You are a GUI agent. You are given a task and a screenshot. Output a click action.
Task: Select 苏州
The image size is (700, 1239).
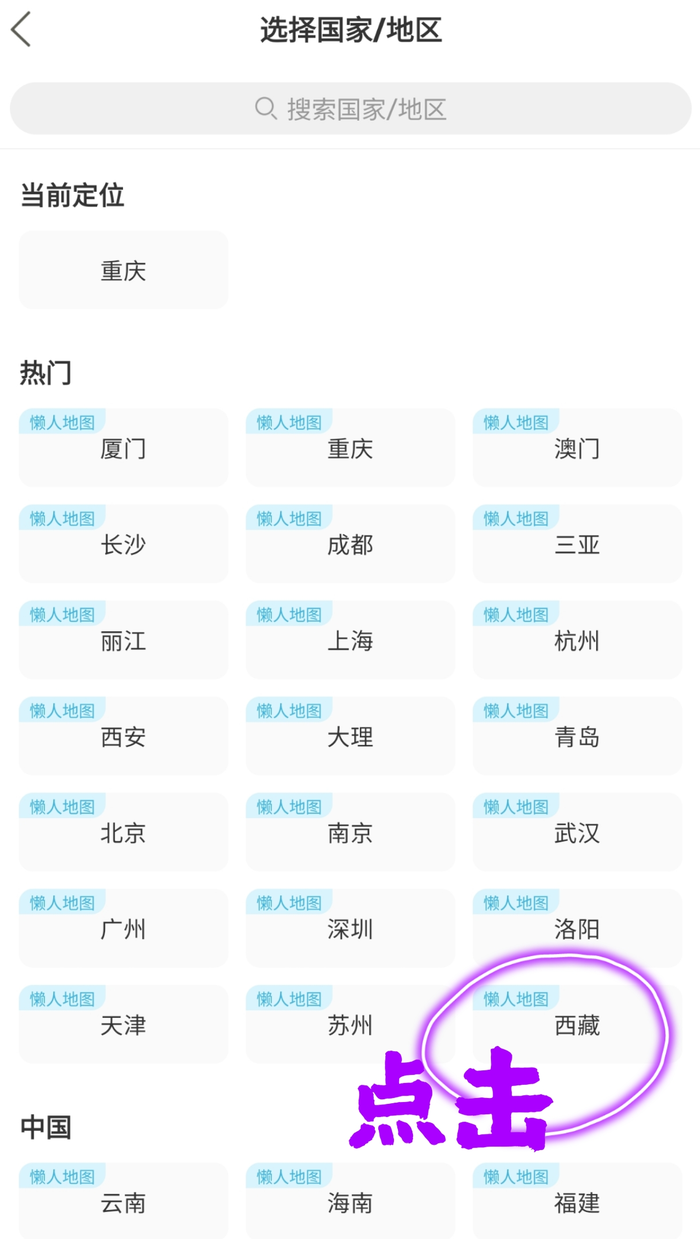350,1023
